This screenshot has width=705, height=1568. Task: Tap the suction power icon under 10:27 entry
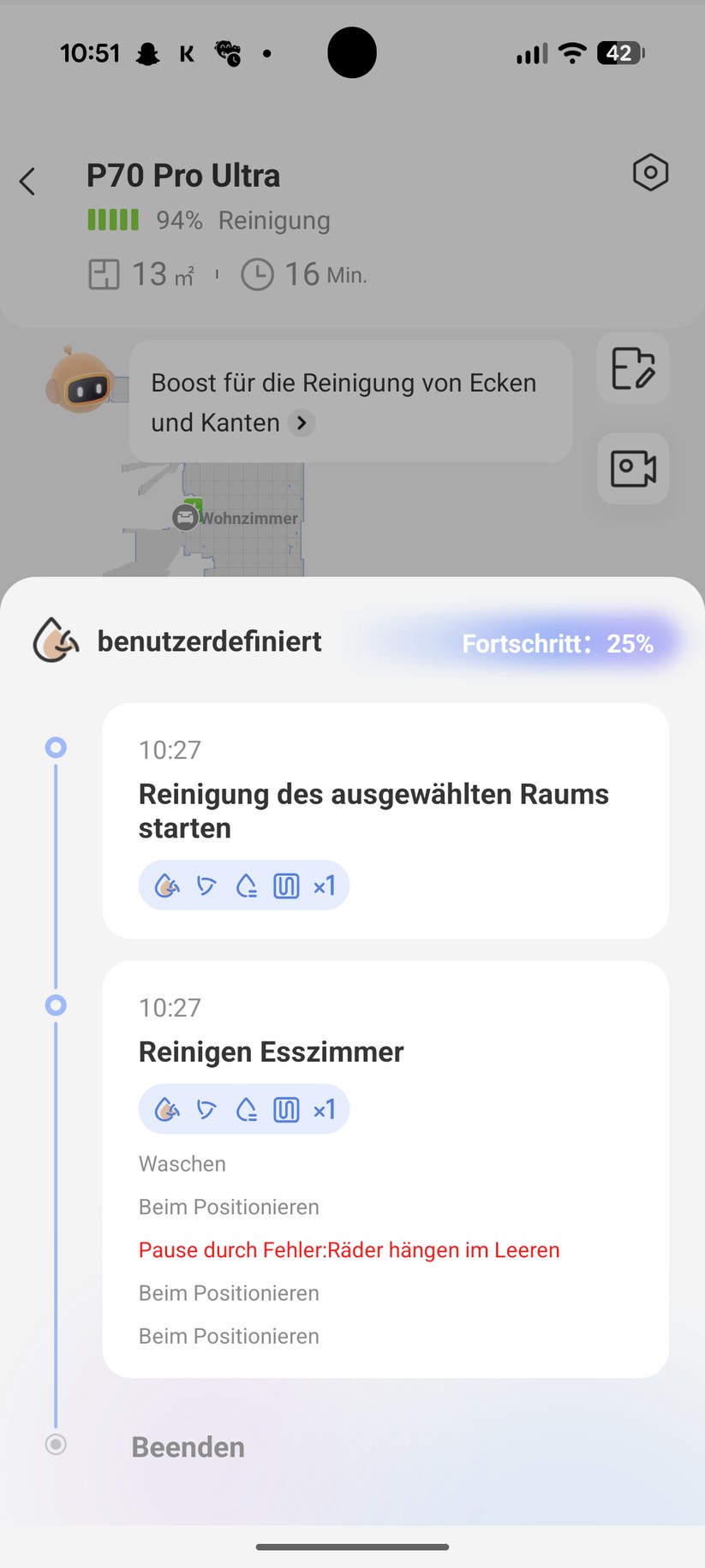click(x=206, y=885)
